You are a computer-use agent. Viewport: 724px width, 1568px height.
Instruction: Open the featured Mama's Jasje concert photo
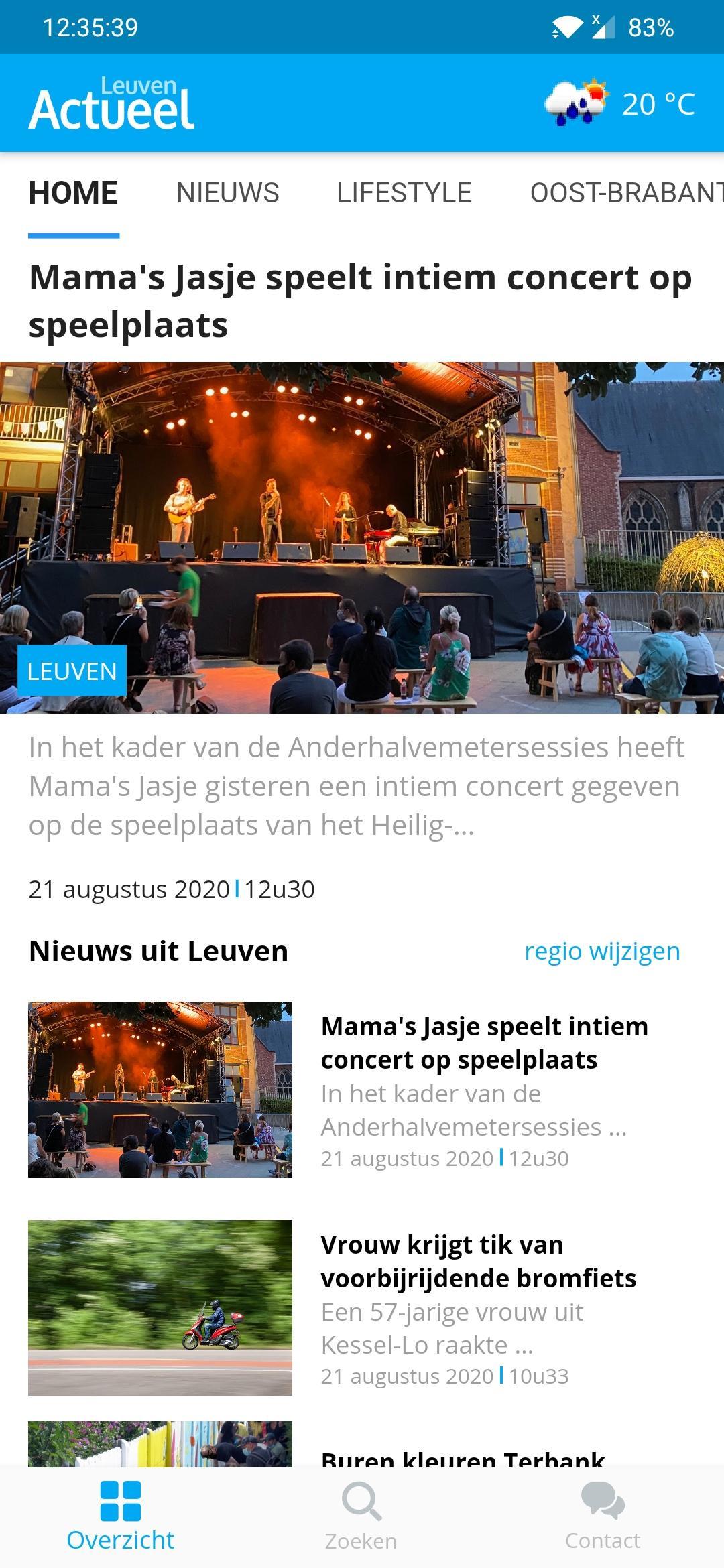(362, 537)
